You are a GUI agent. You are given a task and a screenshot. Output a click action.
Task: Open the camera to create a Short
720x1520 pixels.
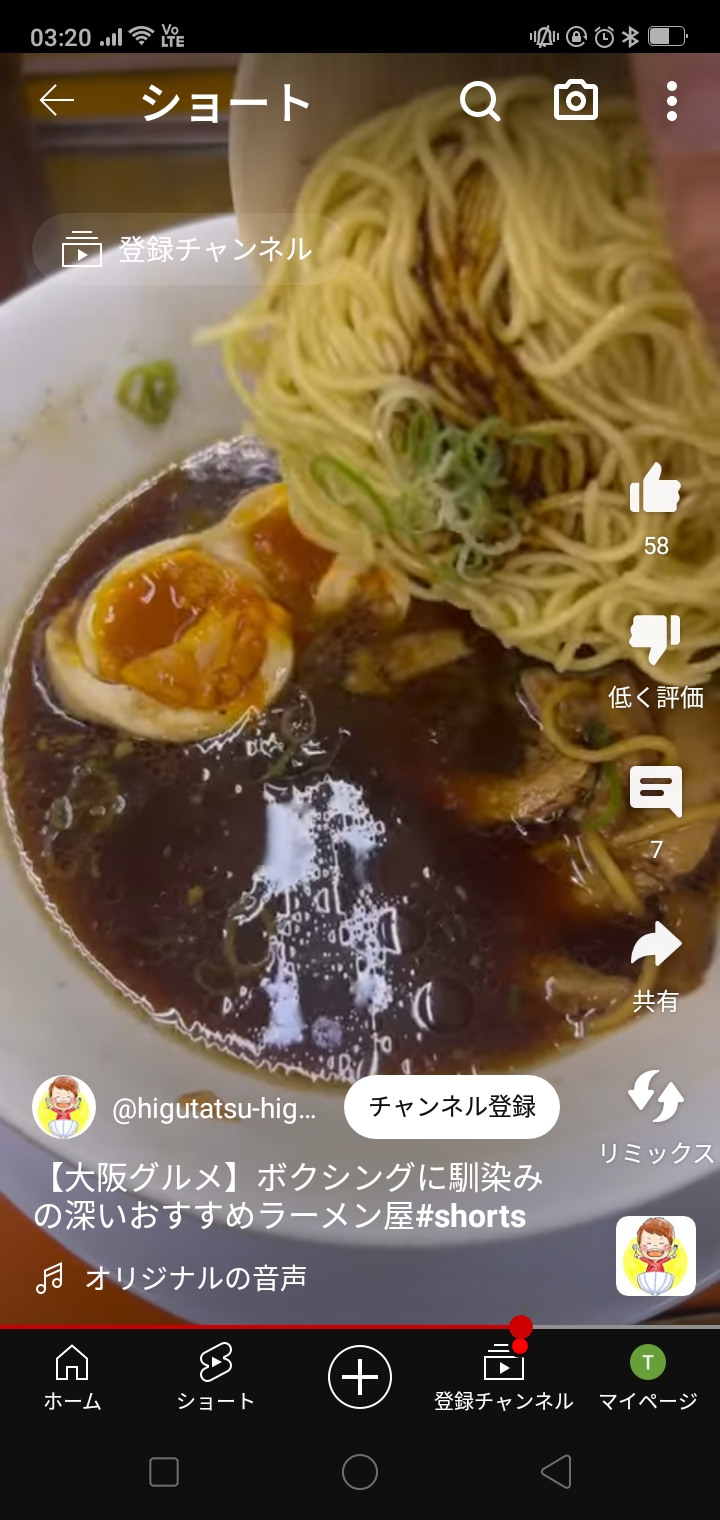[x=576, y=101]
